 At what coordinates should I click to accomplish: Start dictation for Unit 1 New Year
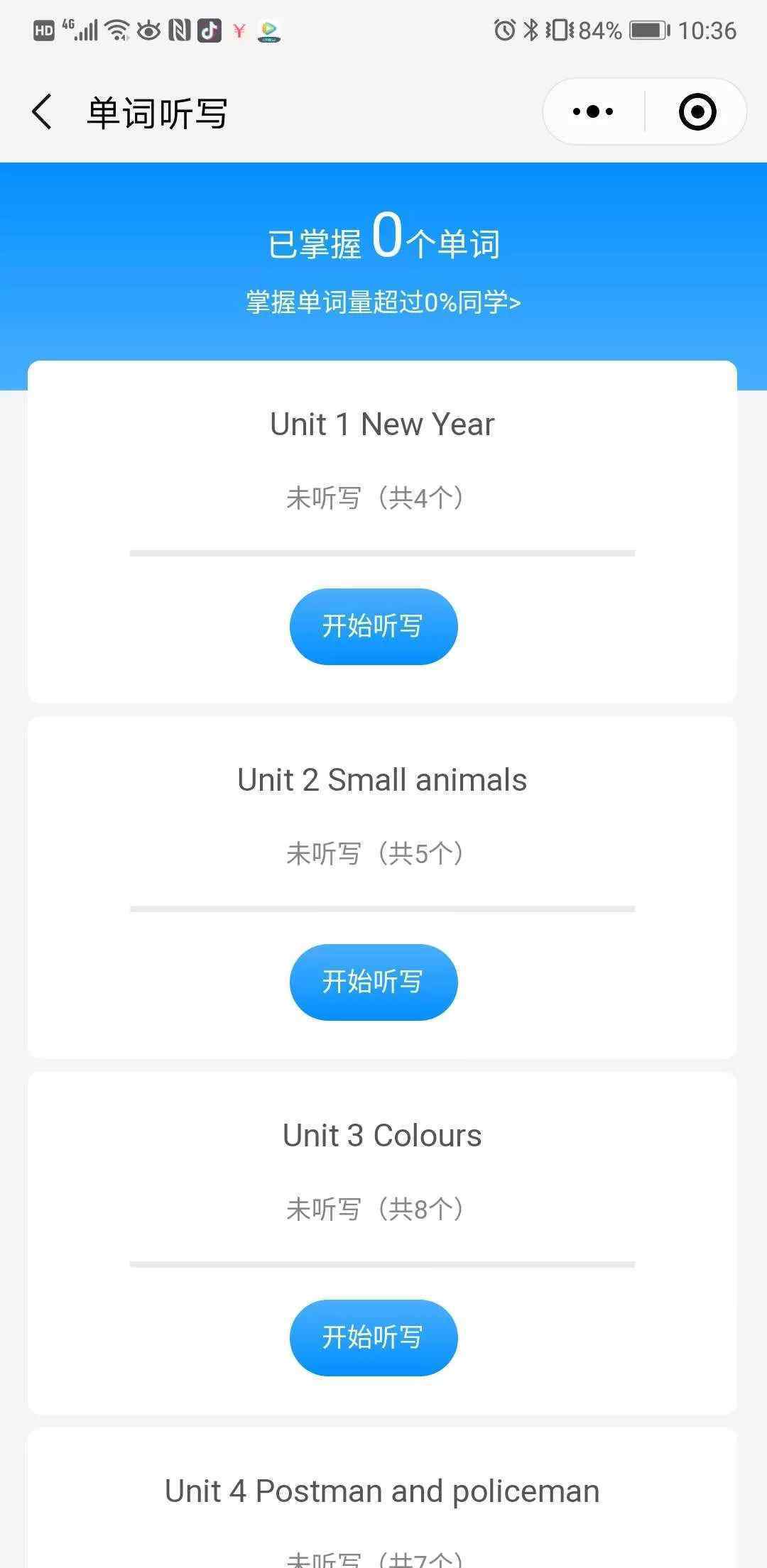pyautogui.click(x=373, y=626)
